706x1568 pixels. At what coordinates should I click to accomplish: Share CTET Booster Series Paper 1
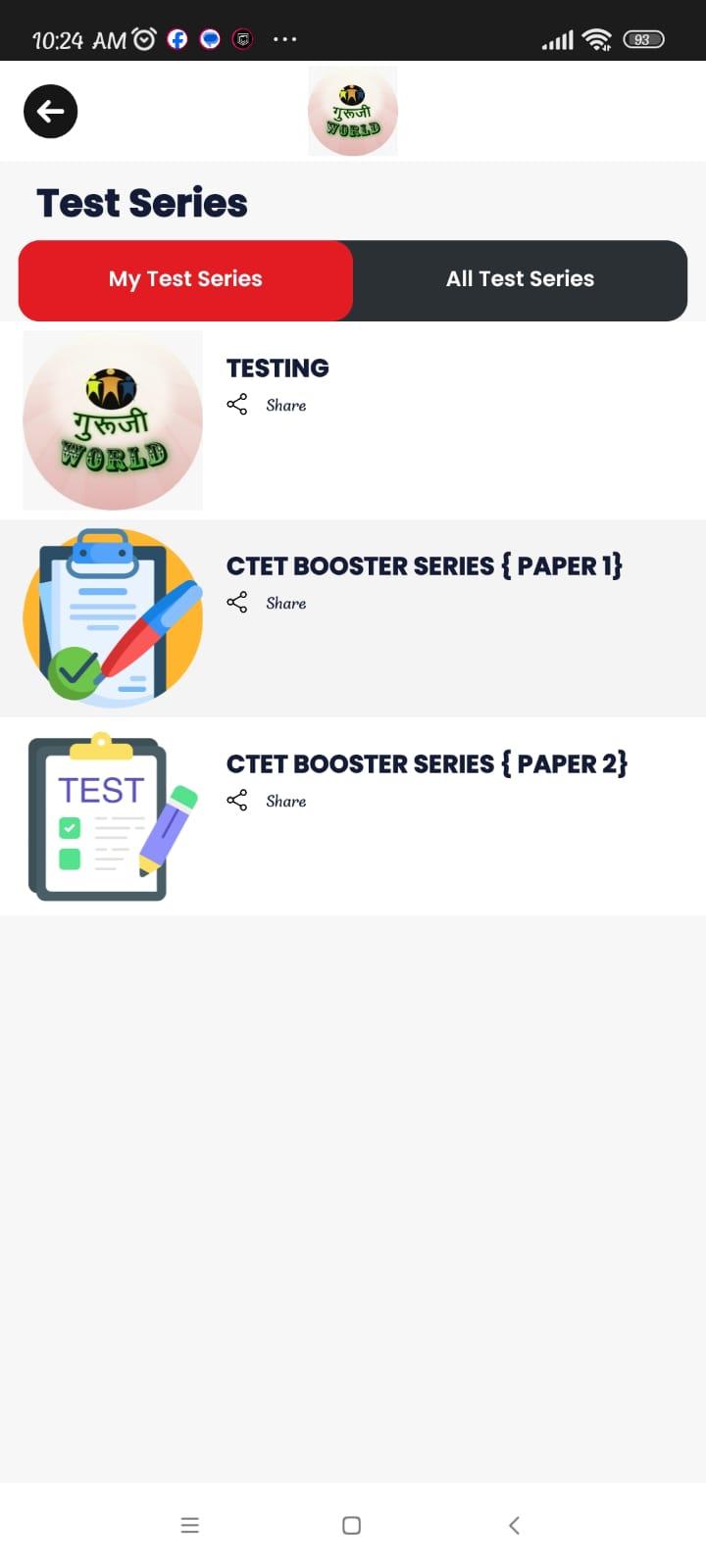267,604
